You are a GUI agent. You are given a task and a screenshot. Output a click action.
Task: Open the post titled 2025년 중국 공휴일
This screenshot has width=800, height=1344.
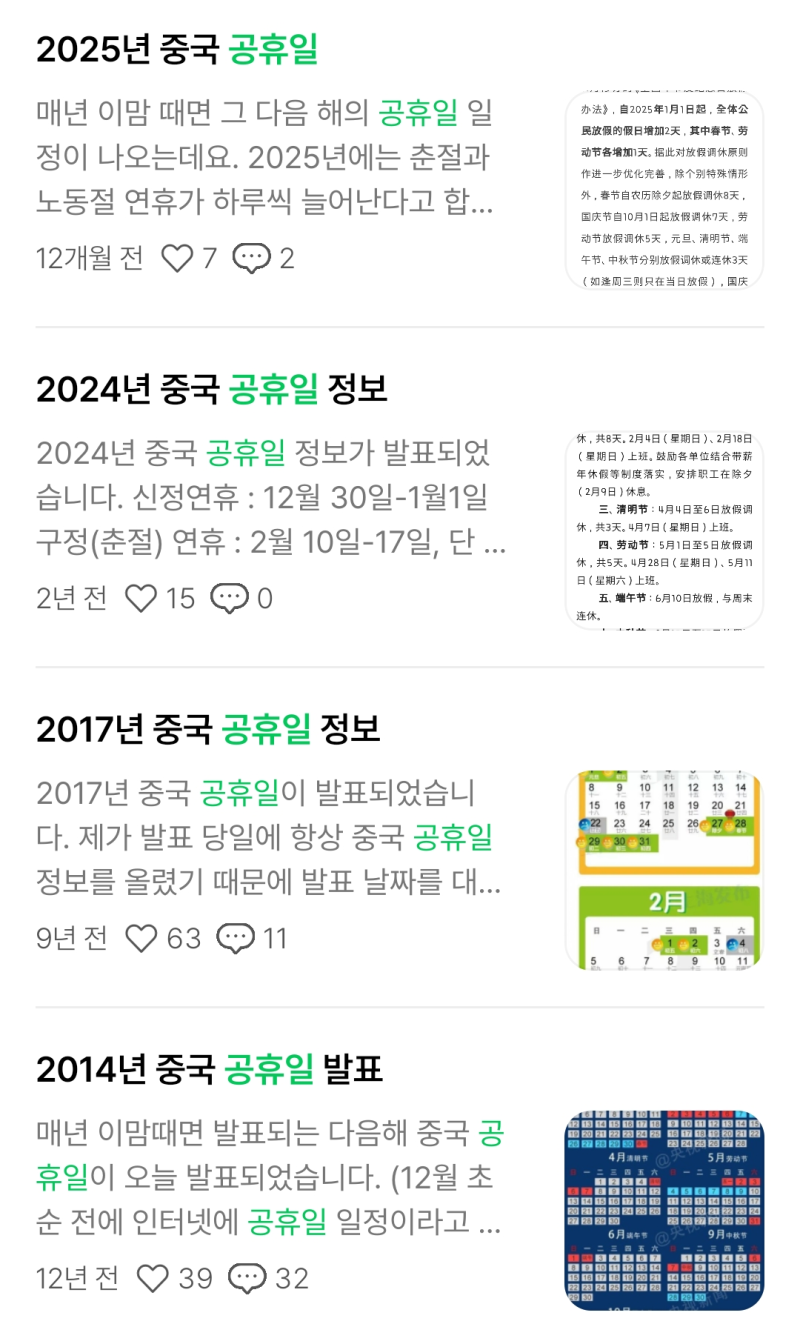pyautogui.click(x=176, y=48)
